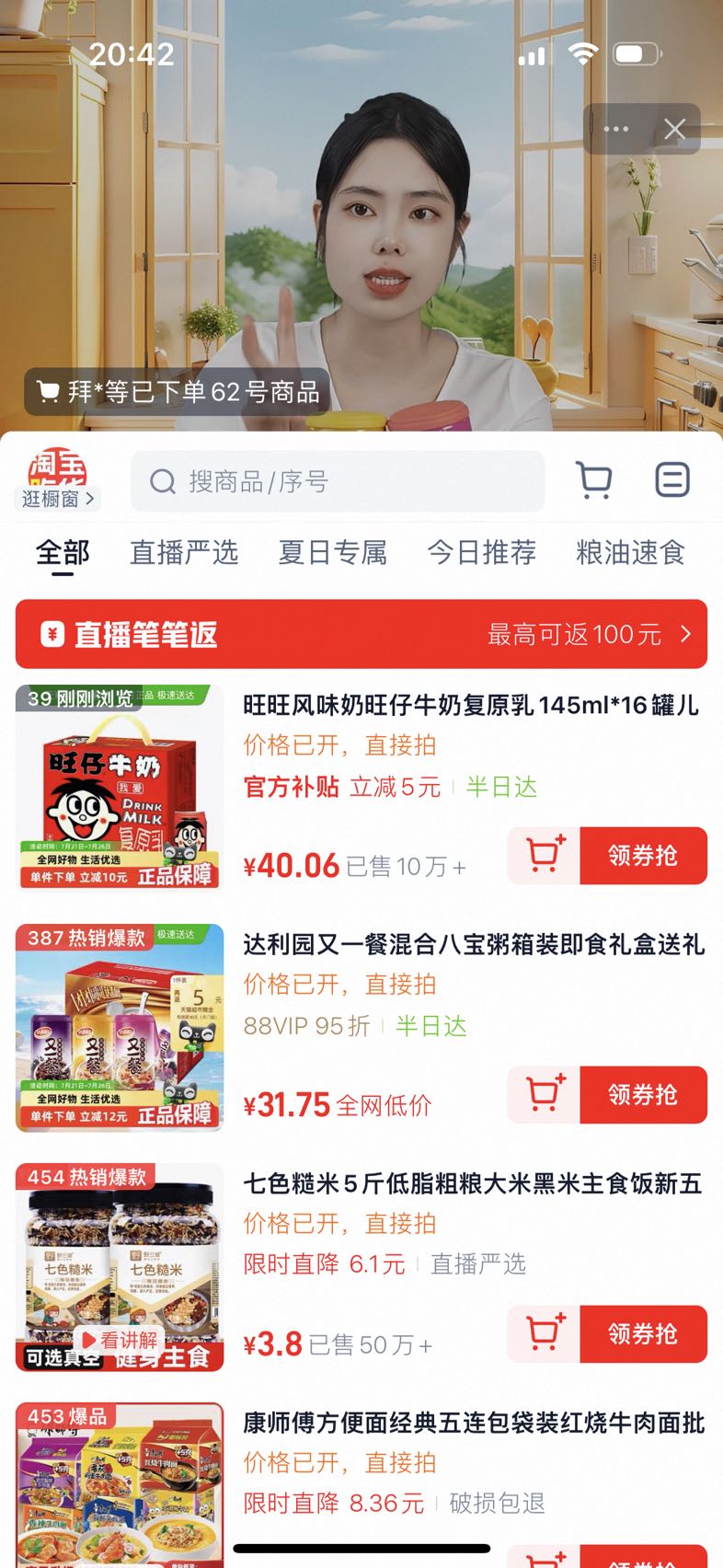
Task: Select the 今日推荐 tab
Action: coord(482,552)
